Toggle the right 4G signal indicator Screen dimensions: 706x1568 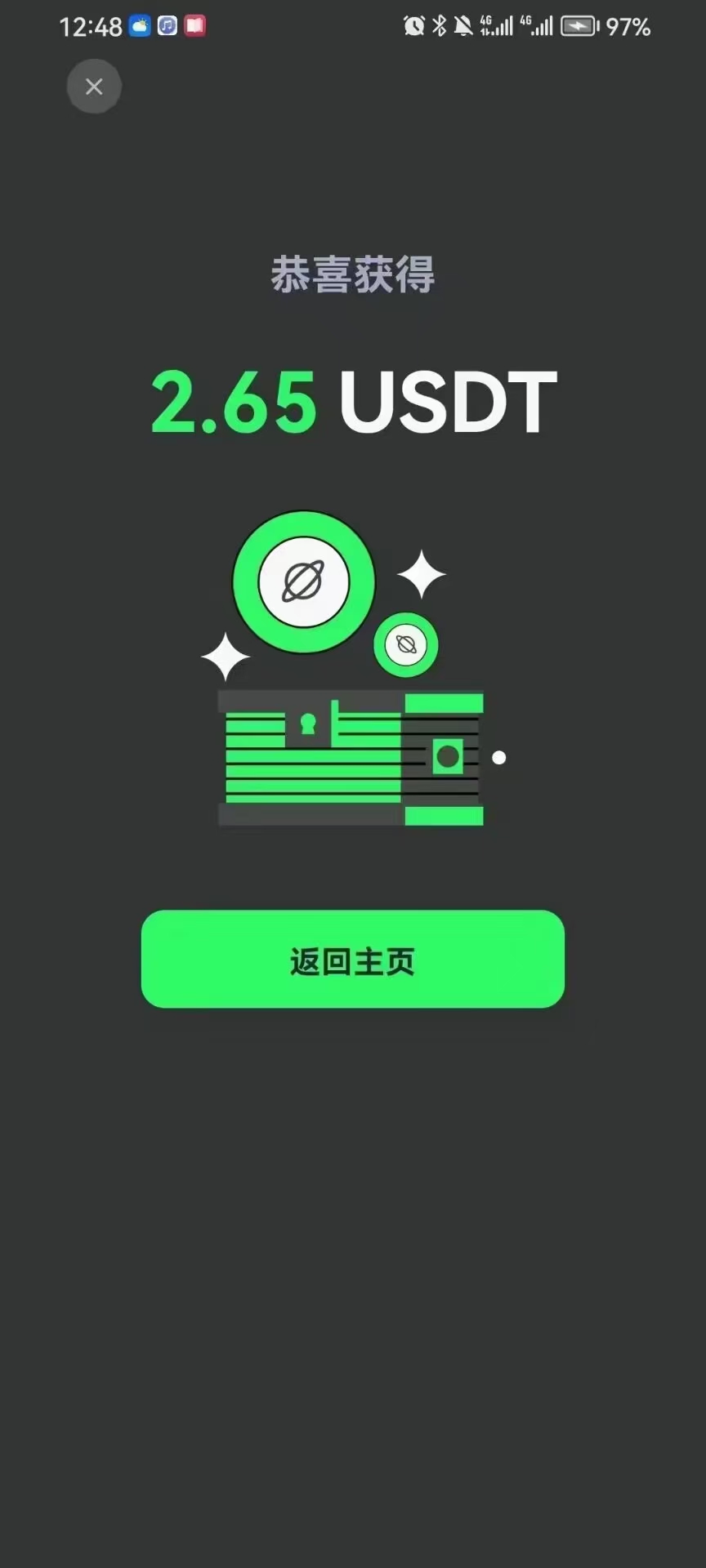tap(539, 25)
